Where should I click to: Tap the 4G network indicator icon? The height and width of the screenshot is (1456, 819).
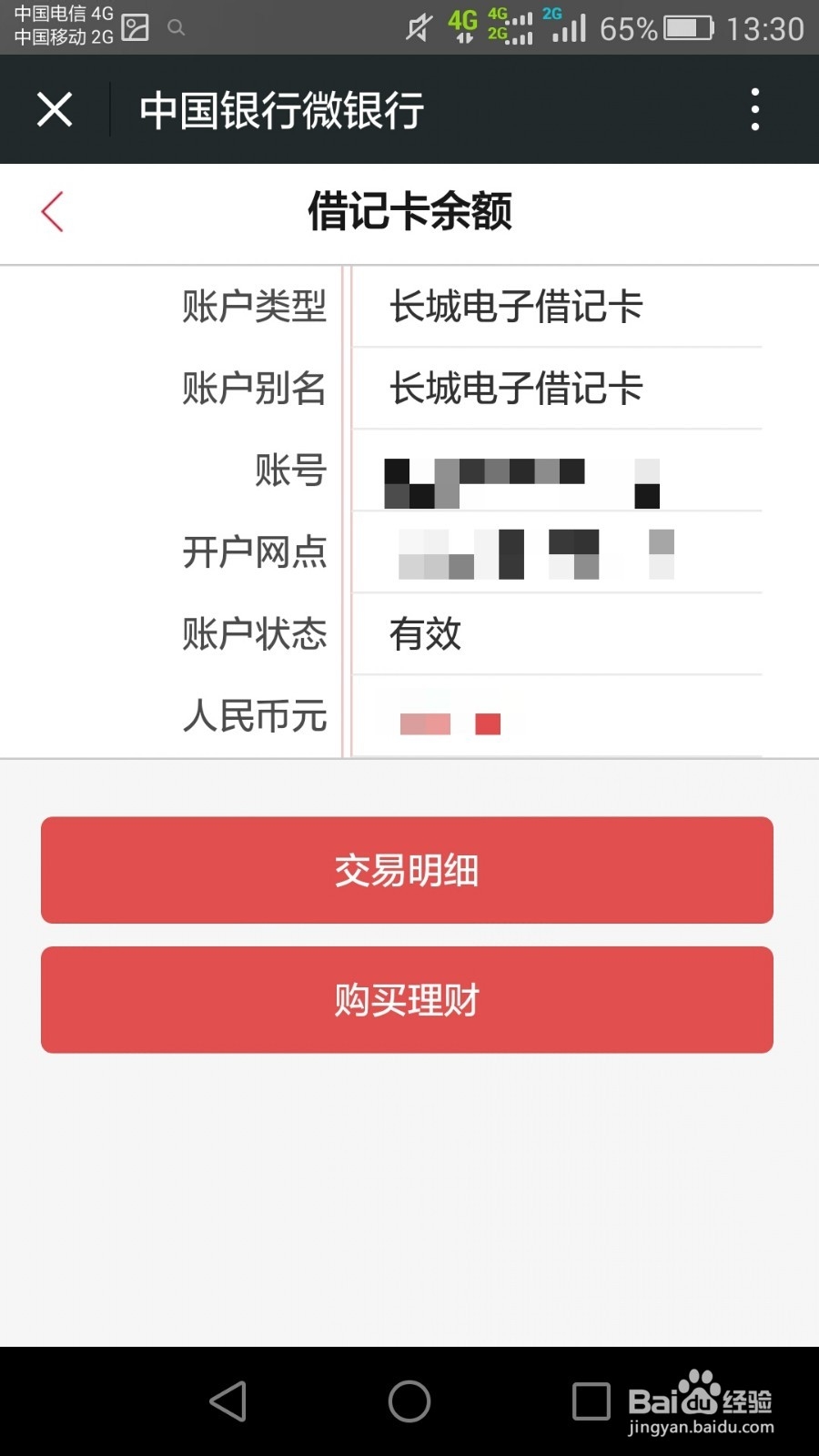click(464, 28)
